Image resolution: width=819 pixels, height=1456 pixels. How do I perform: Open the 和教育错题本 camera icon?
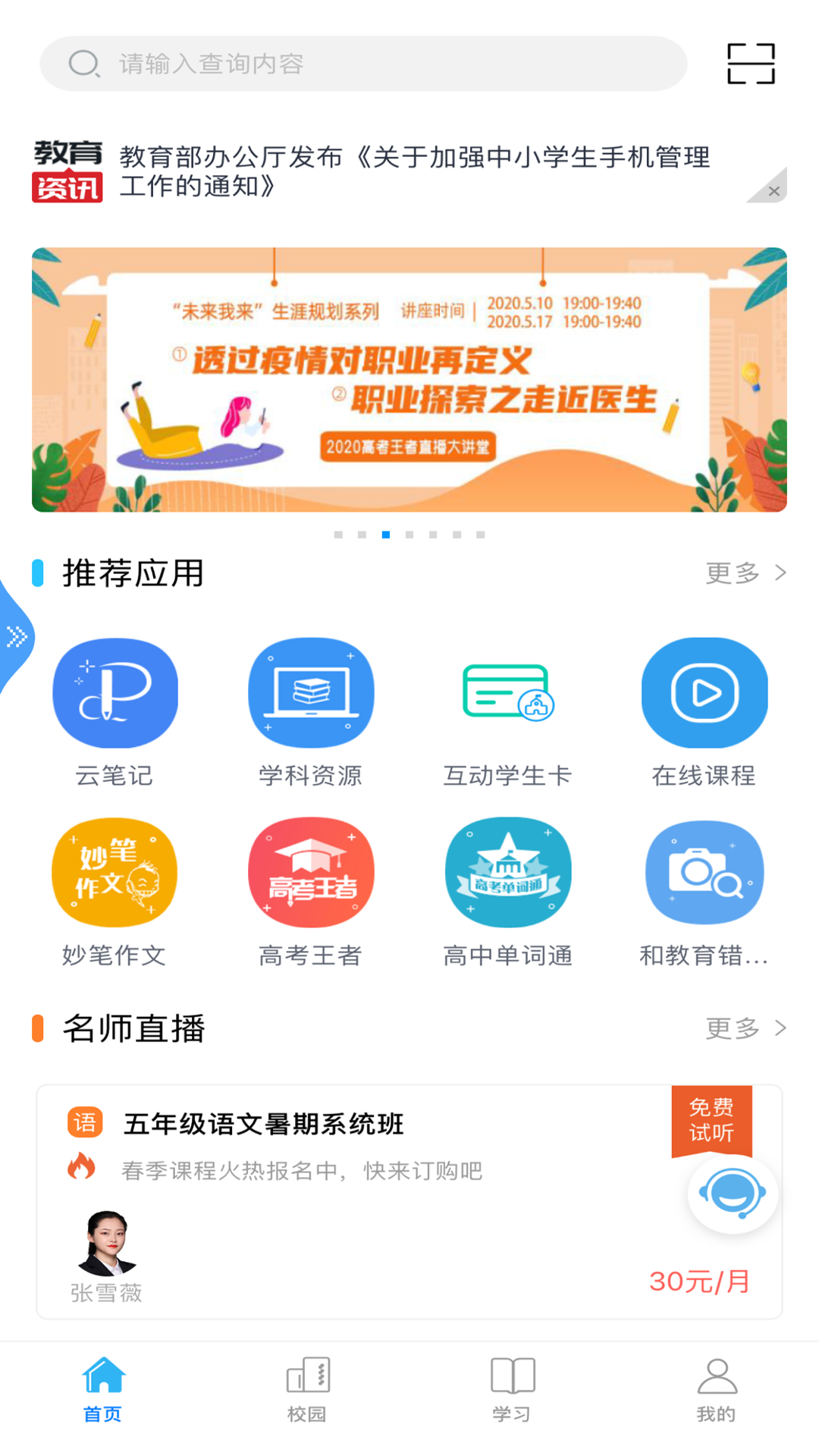coord(704,872)
